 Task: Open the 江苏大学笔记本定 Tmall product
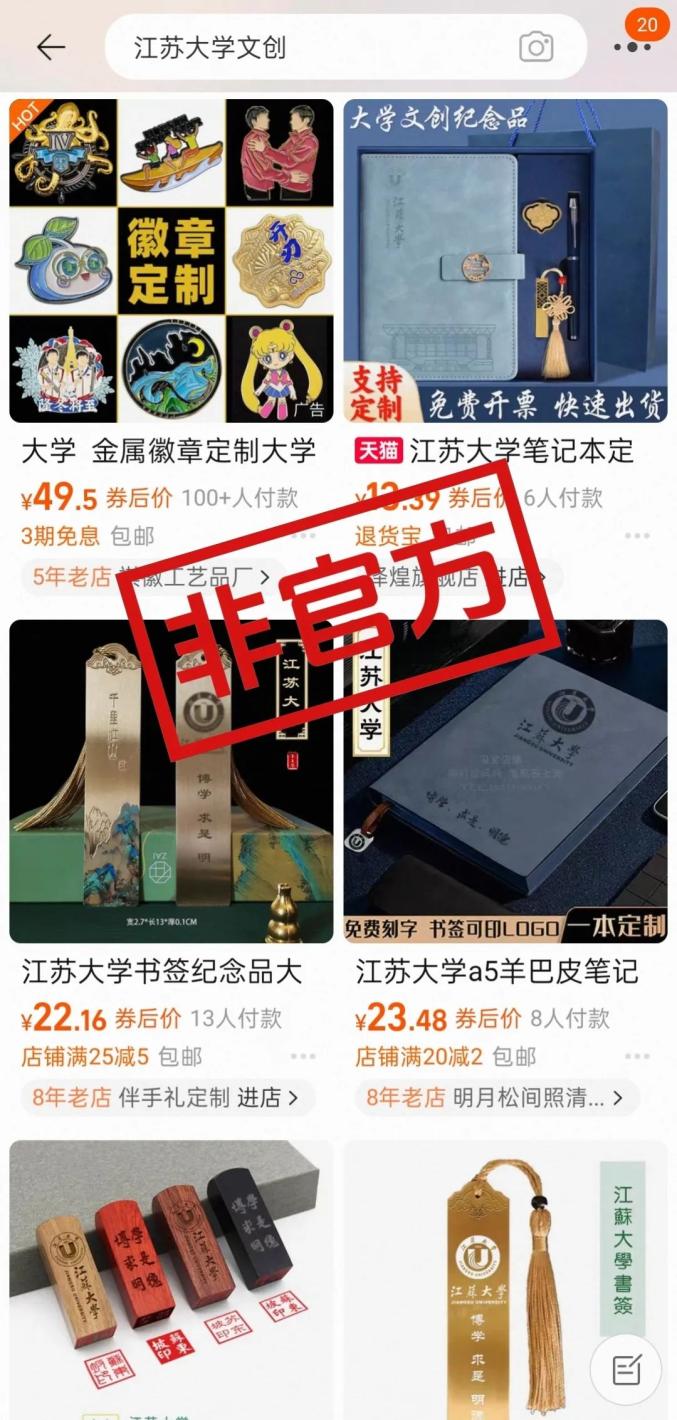505,262
